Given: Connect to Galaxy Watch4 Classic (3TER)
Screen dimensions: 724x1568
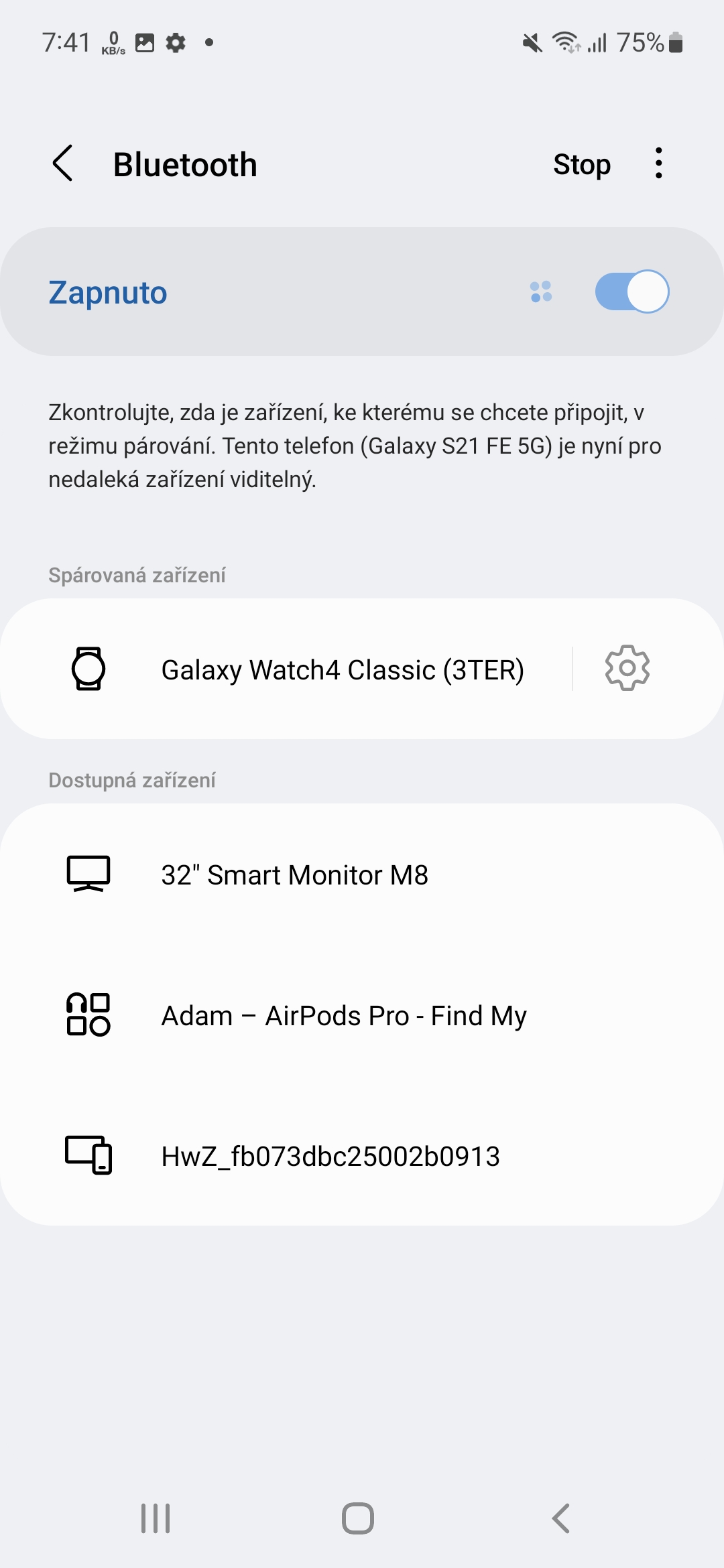Looking at the screenshot, I should pyautogui.click(x=286, y=669).
